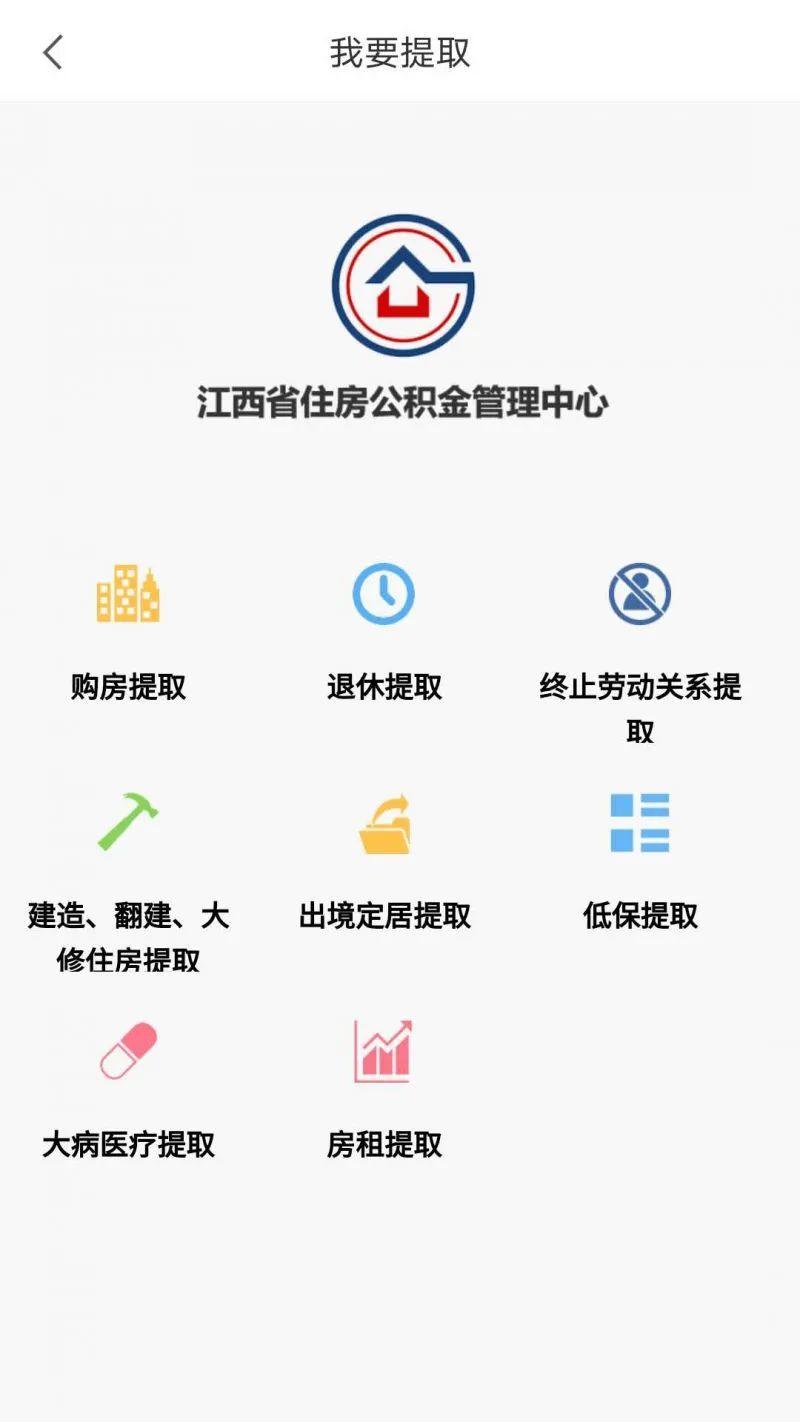The width and height of the screenshot is (800, 1422).
Task: Select the 出境定居提取 label
Action: pos(383,916)
